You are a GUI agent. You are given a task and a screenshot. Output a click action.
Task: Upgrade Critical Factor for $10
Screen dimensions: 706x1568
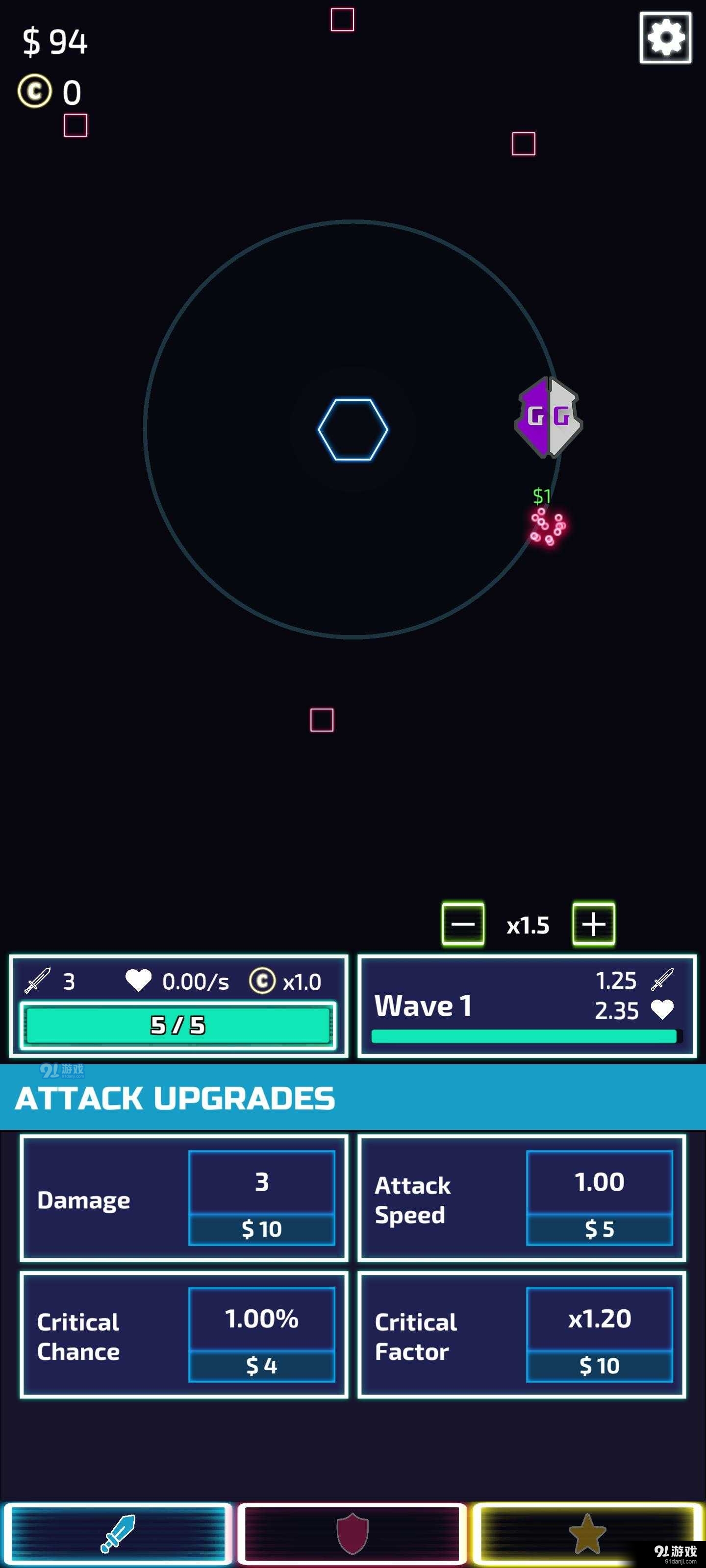pos(600,1334)
